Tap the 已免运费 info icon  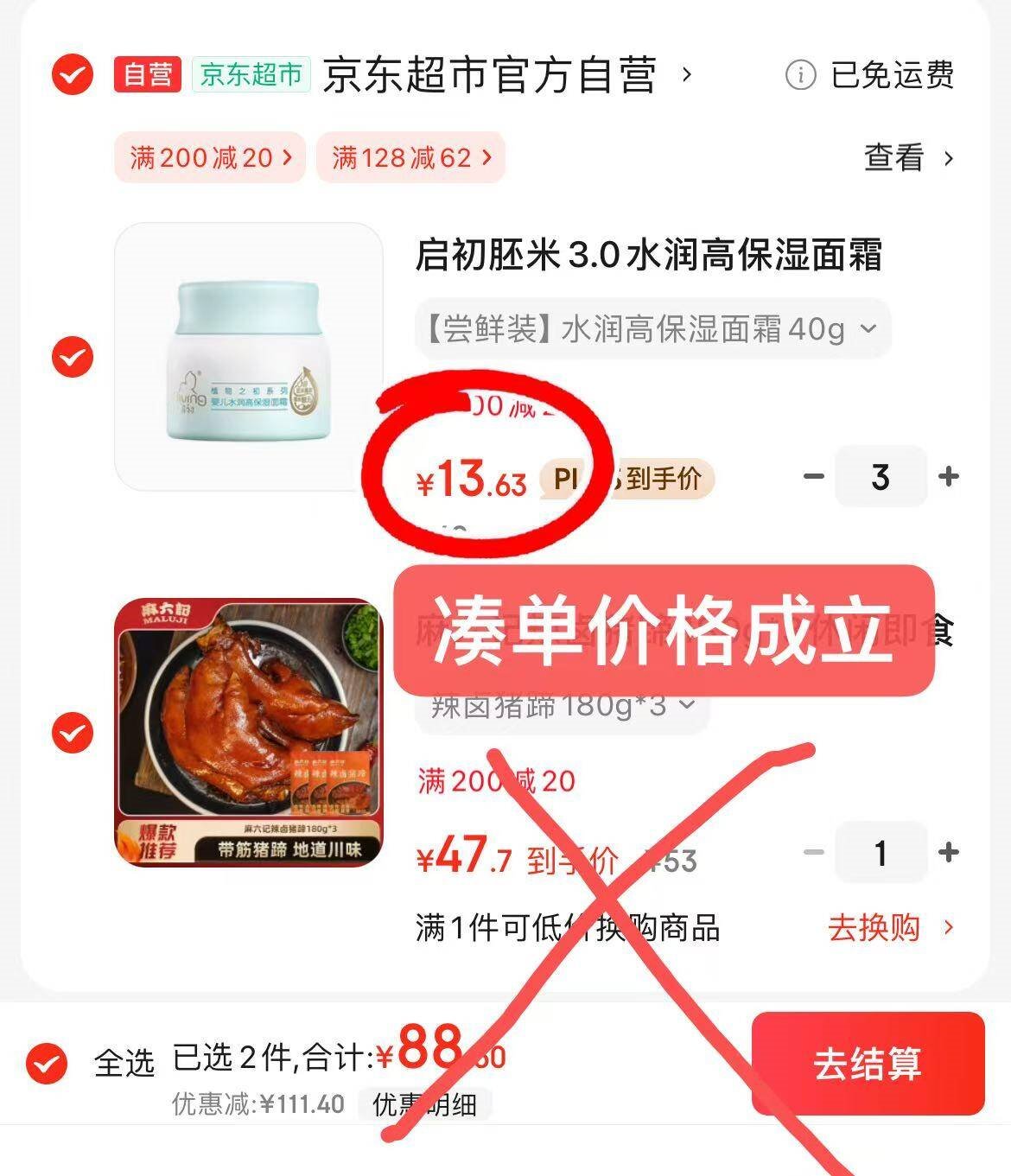tap(800, 75)
